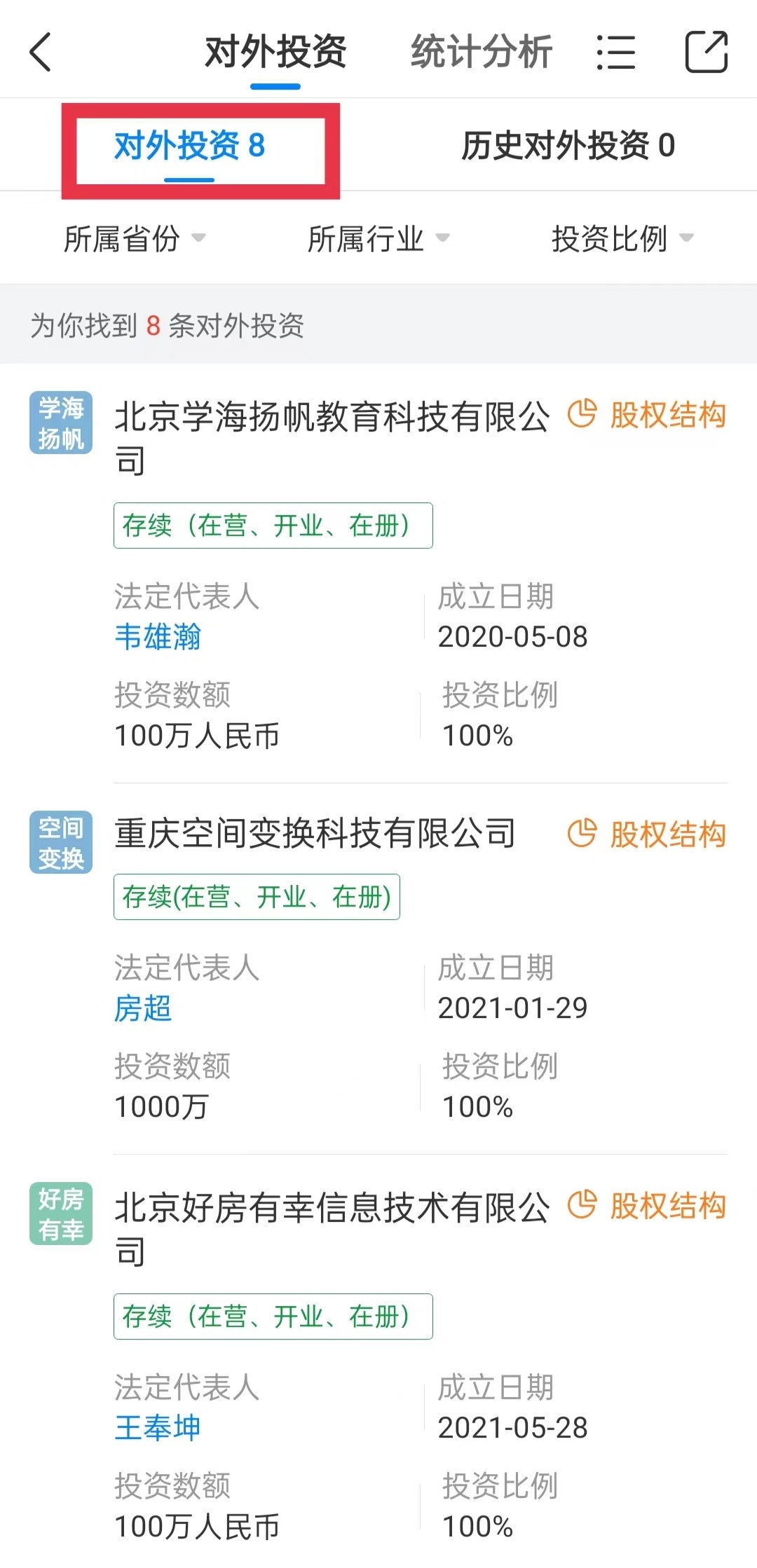View 股权结构 for 北京学海扬帆教育科技
The width and height of the screenshot is (757, 1568).
coord(646,415)
